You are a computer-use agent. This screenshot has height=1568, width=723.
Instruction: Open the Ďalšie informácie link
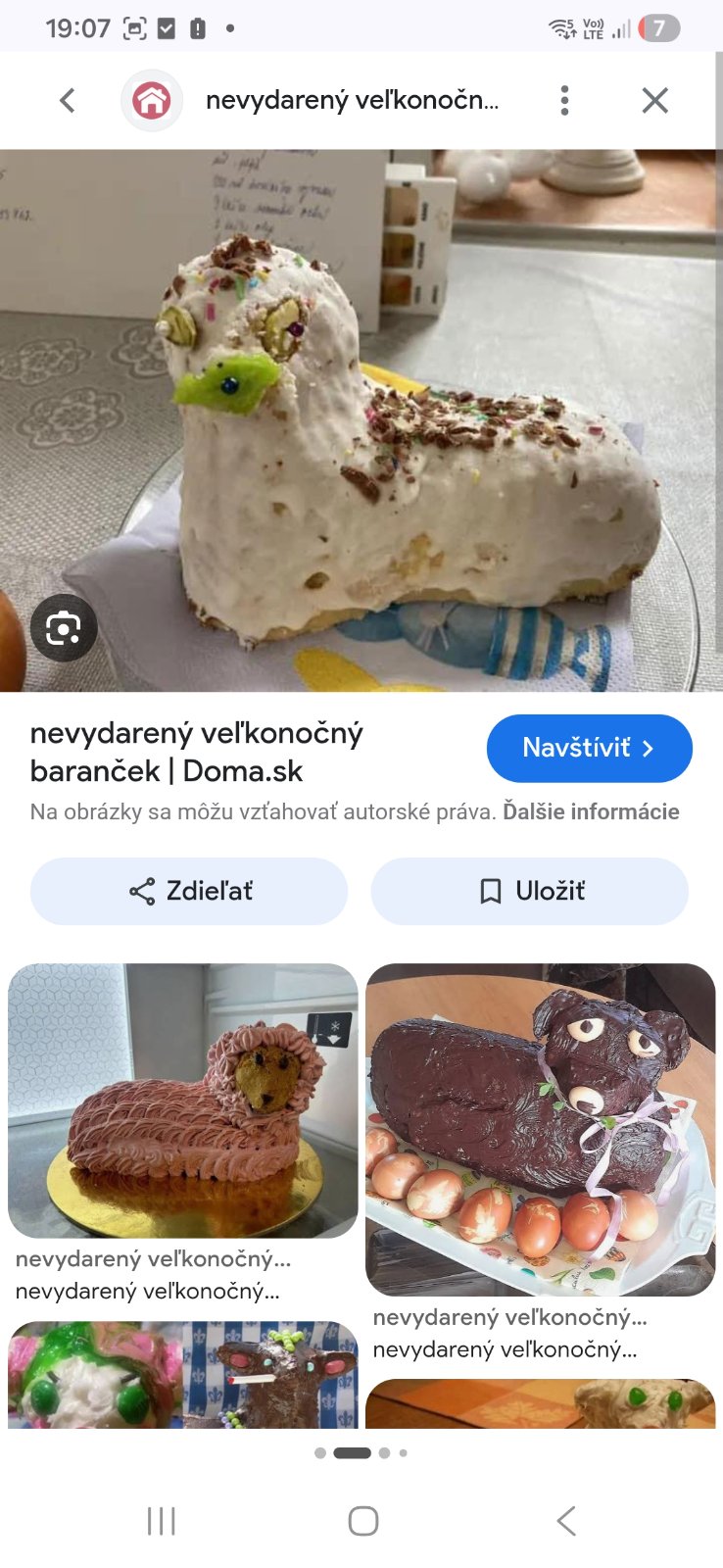(x=591, y=811)
